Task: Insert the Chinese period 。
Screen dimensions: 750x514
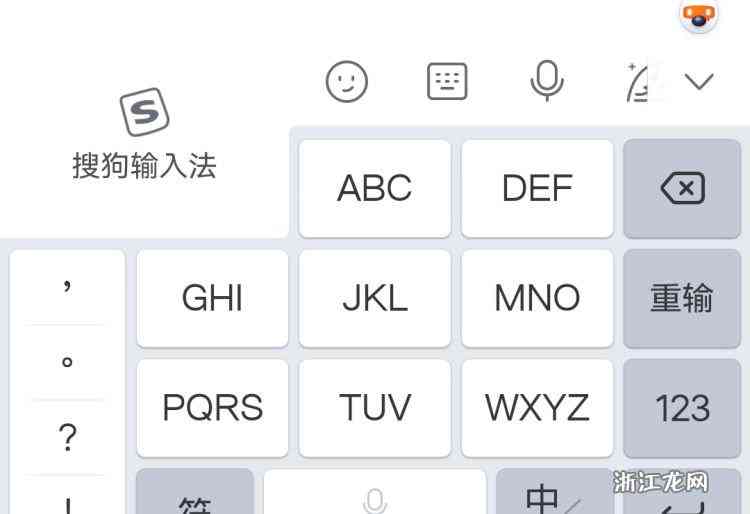Action: [x=67, y=362]
